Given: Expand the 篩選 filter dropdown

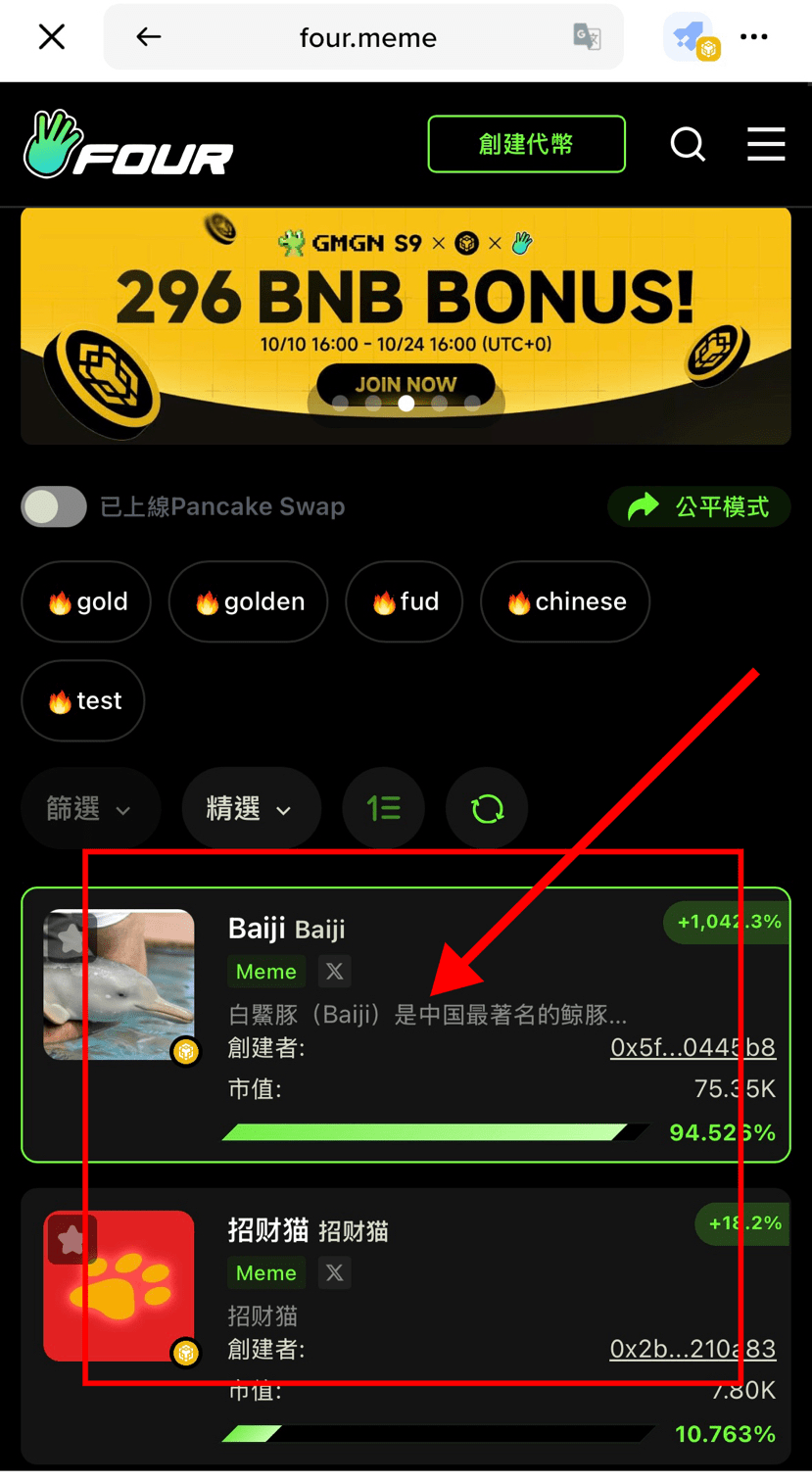Looking at the screenshot, I should click(89, 808).
